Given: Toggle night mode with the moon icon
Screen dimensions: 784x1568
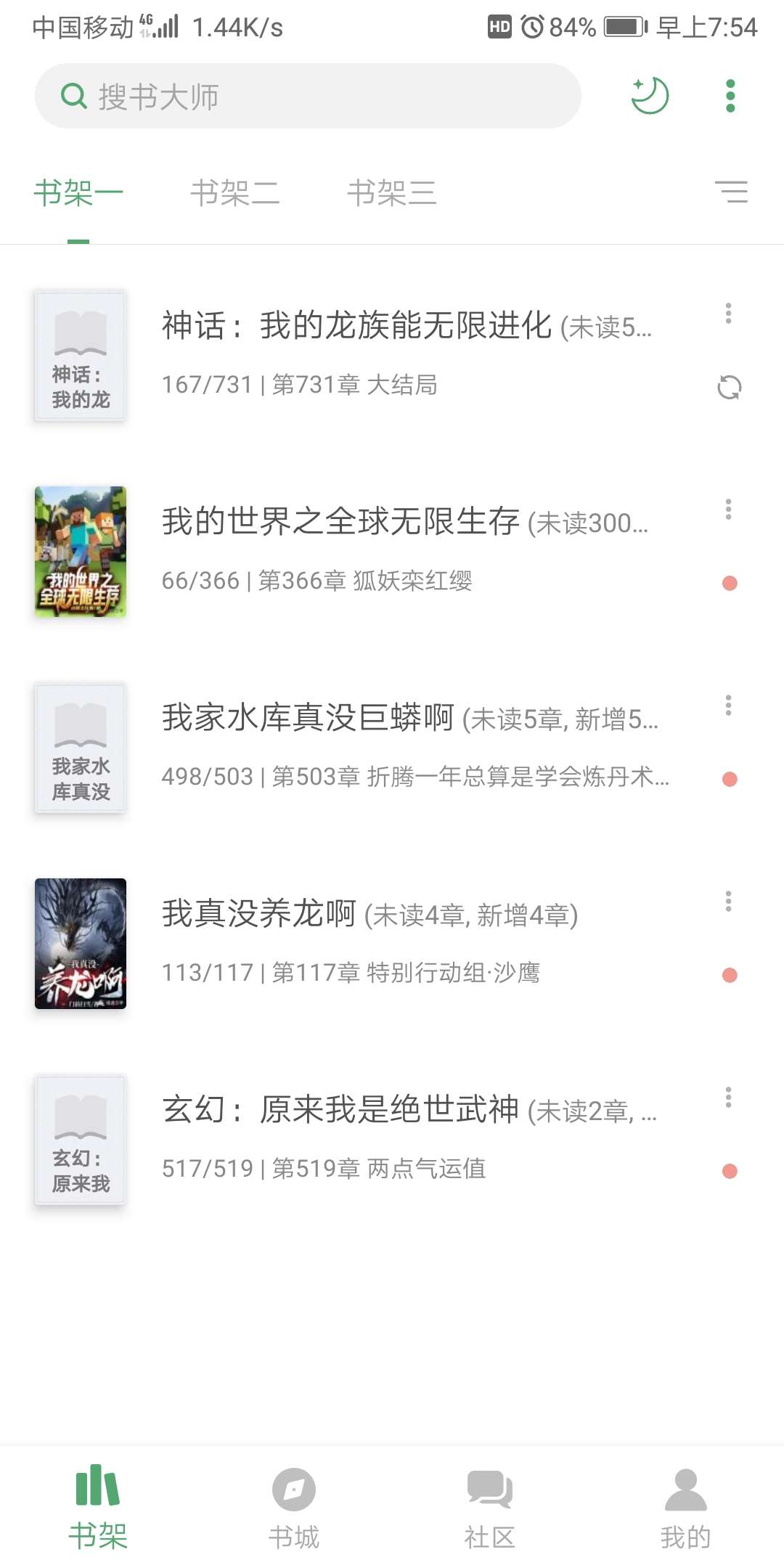Looking at the screenshot, I should (650, 96).
